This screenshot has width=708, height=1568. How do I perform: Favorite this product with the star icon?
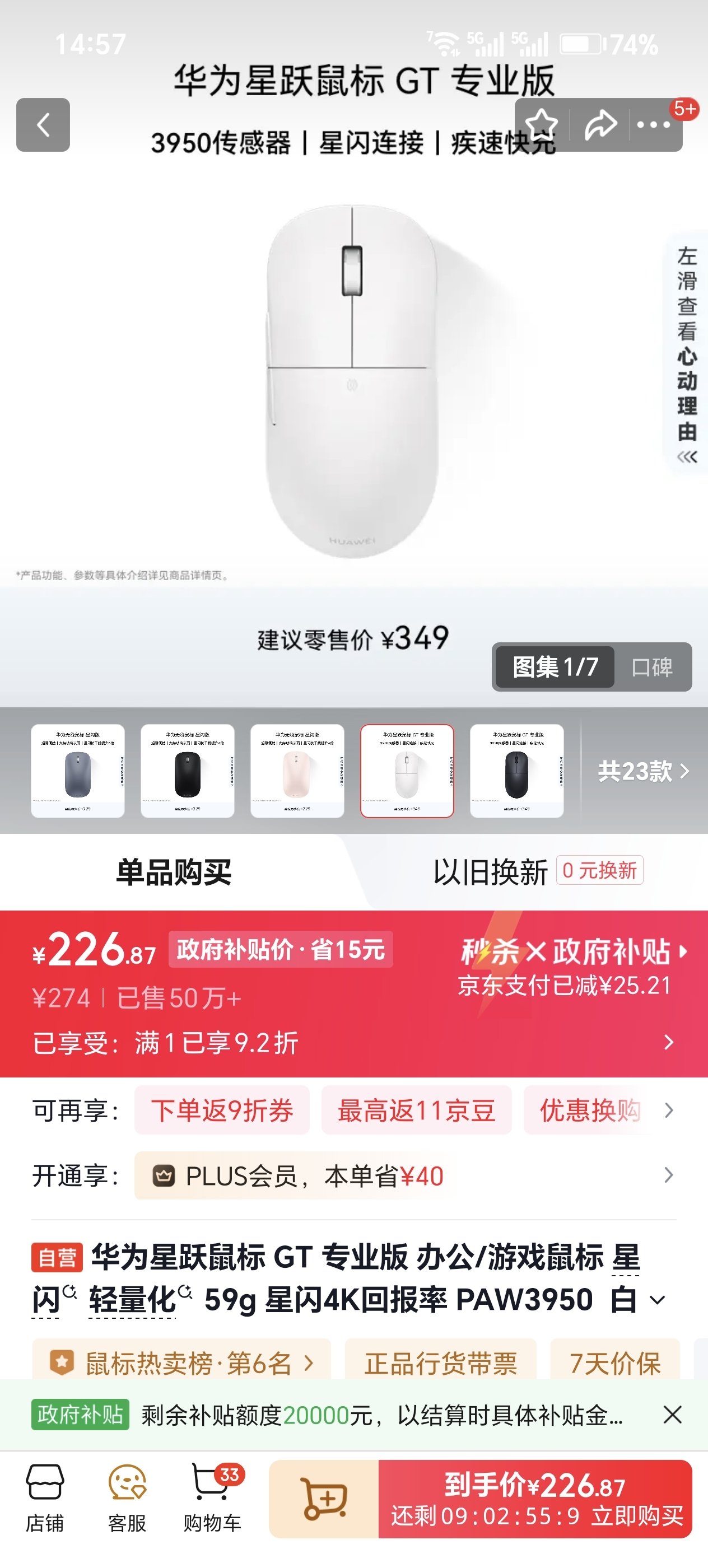541,125
